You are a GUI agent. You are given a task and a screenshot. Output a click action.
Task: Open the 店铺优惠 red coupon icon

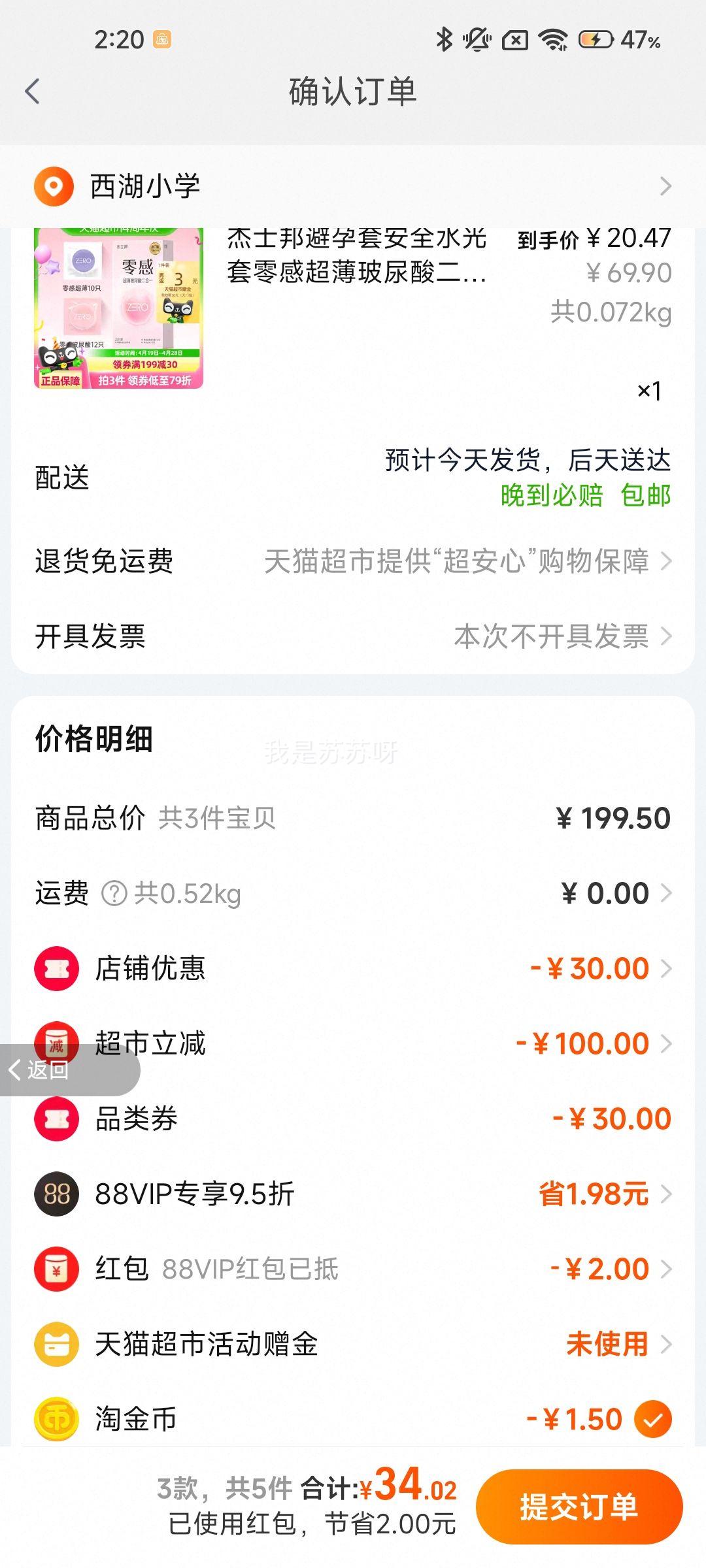click(x=56, y=968)
